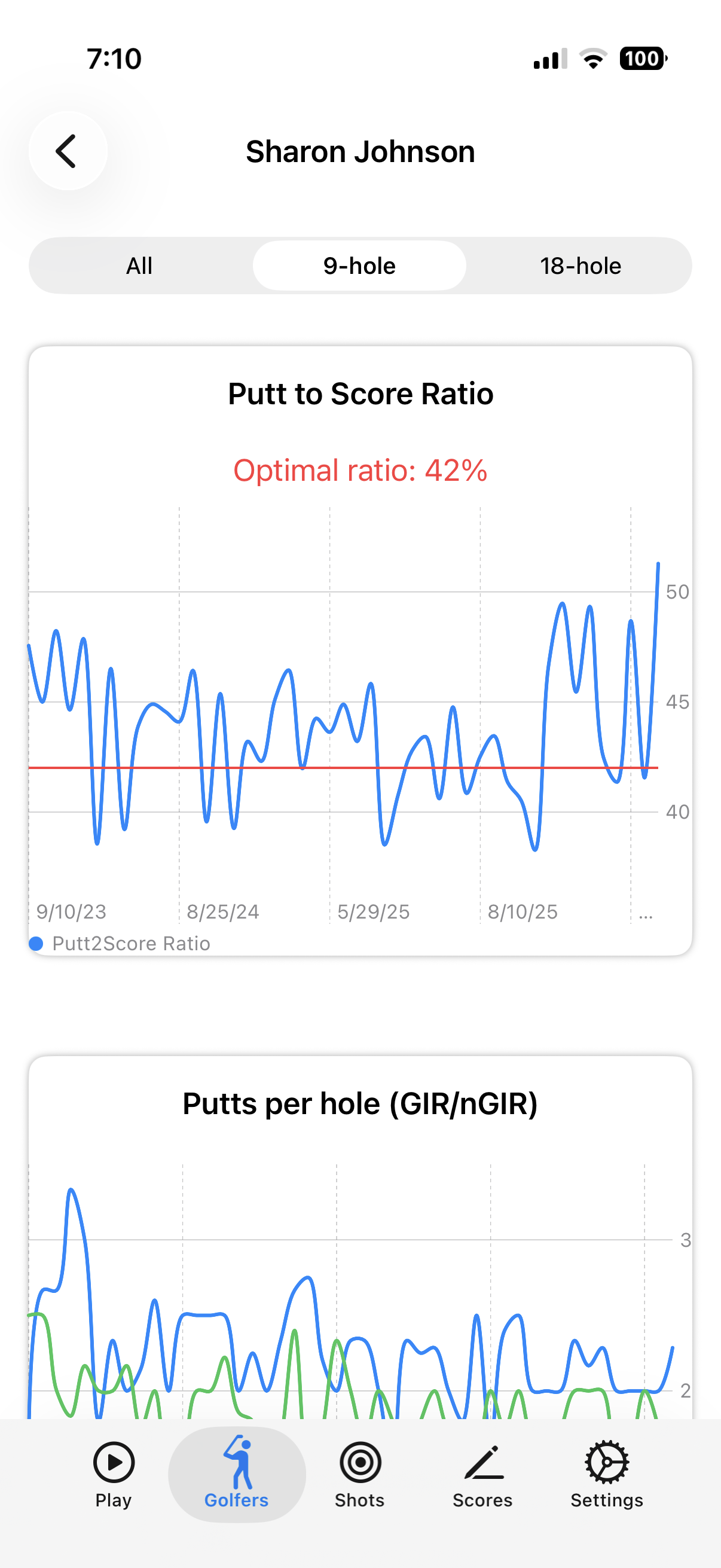Click the Optimal ratio 42% text
The image size is (721, 1568).
click(360, 470)
